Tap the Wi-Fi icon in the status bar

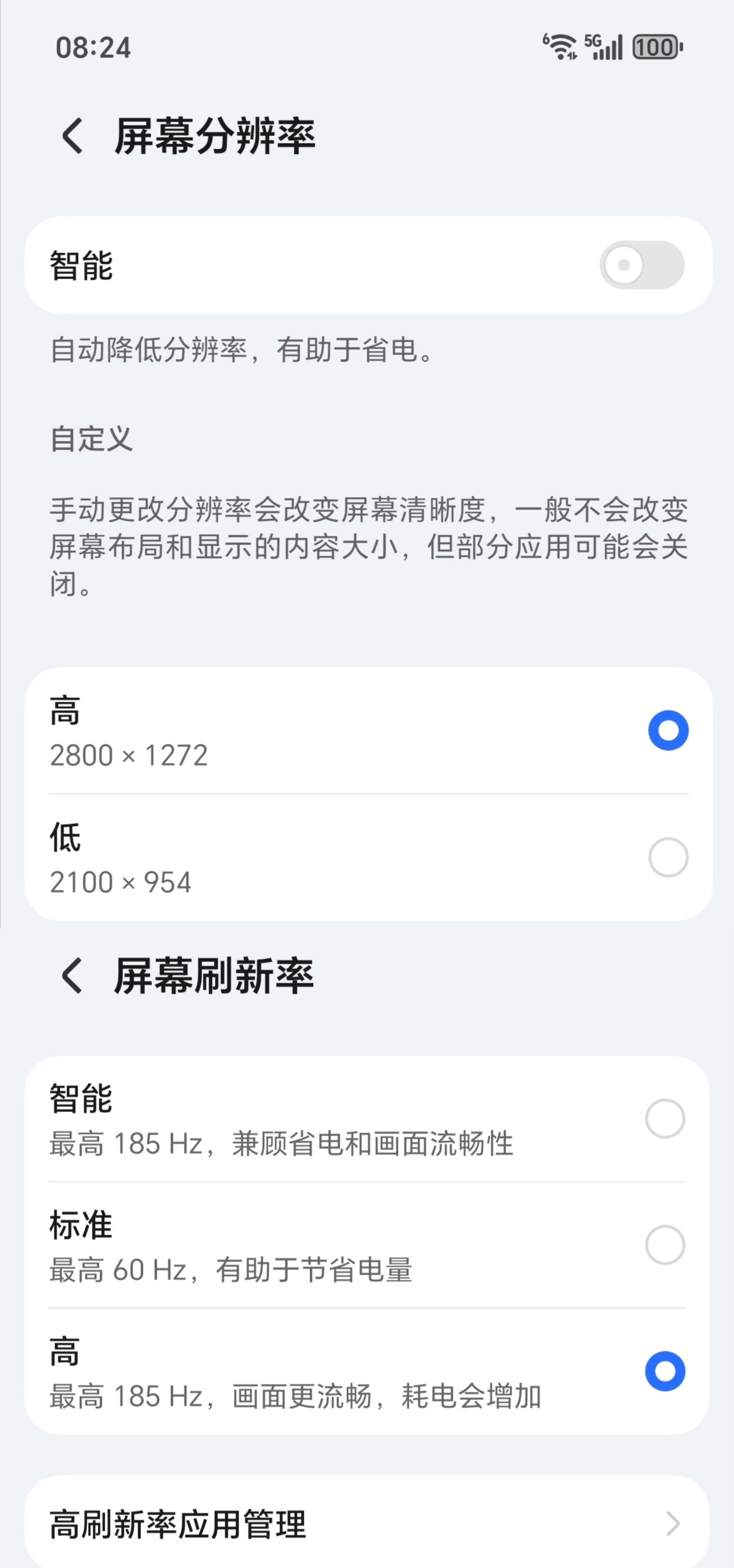point(561,46)
